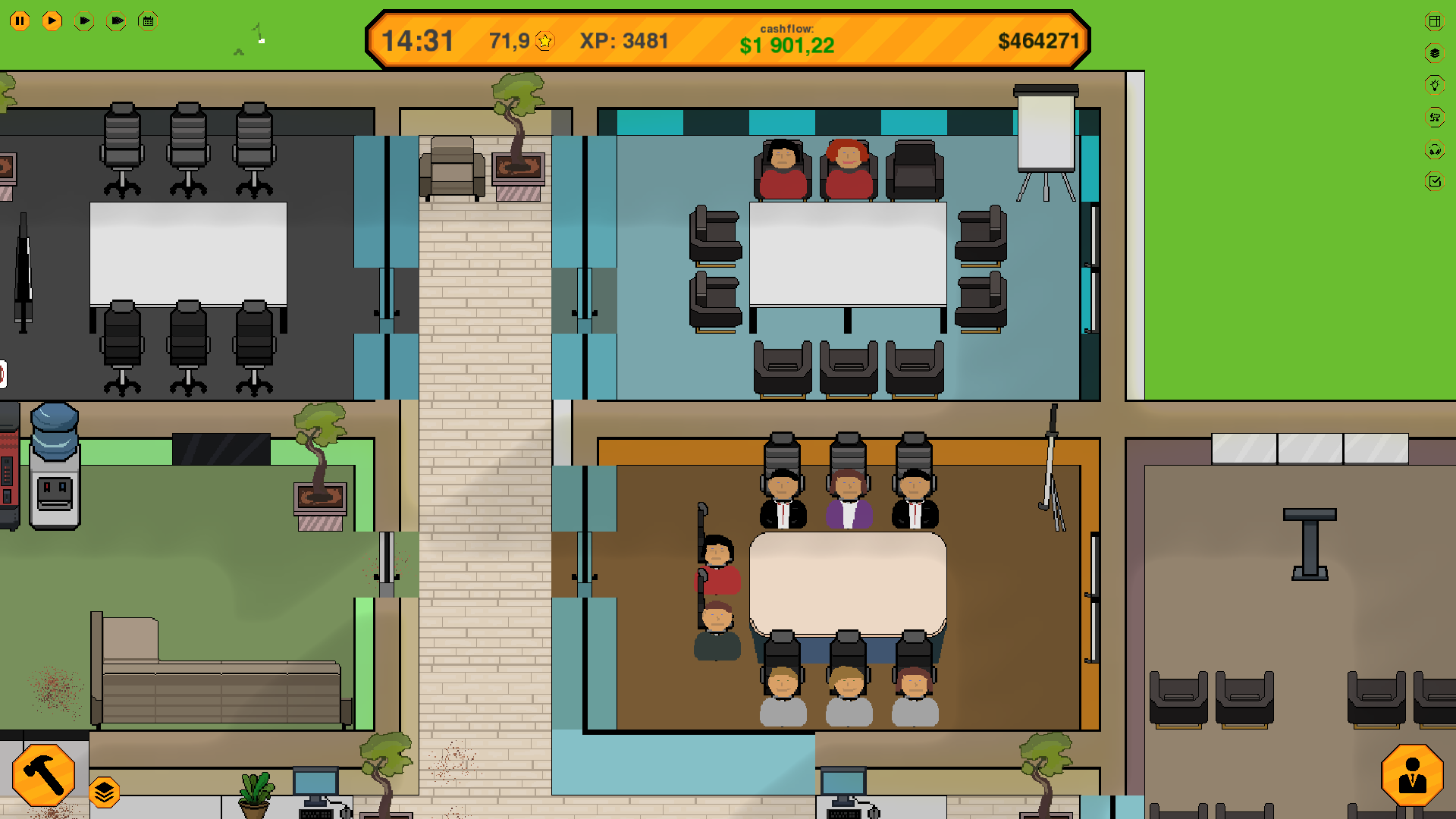Open the lightbulb ideas icon

pyautogui.click(x=1434, y=85)
